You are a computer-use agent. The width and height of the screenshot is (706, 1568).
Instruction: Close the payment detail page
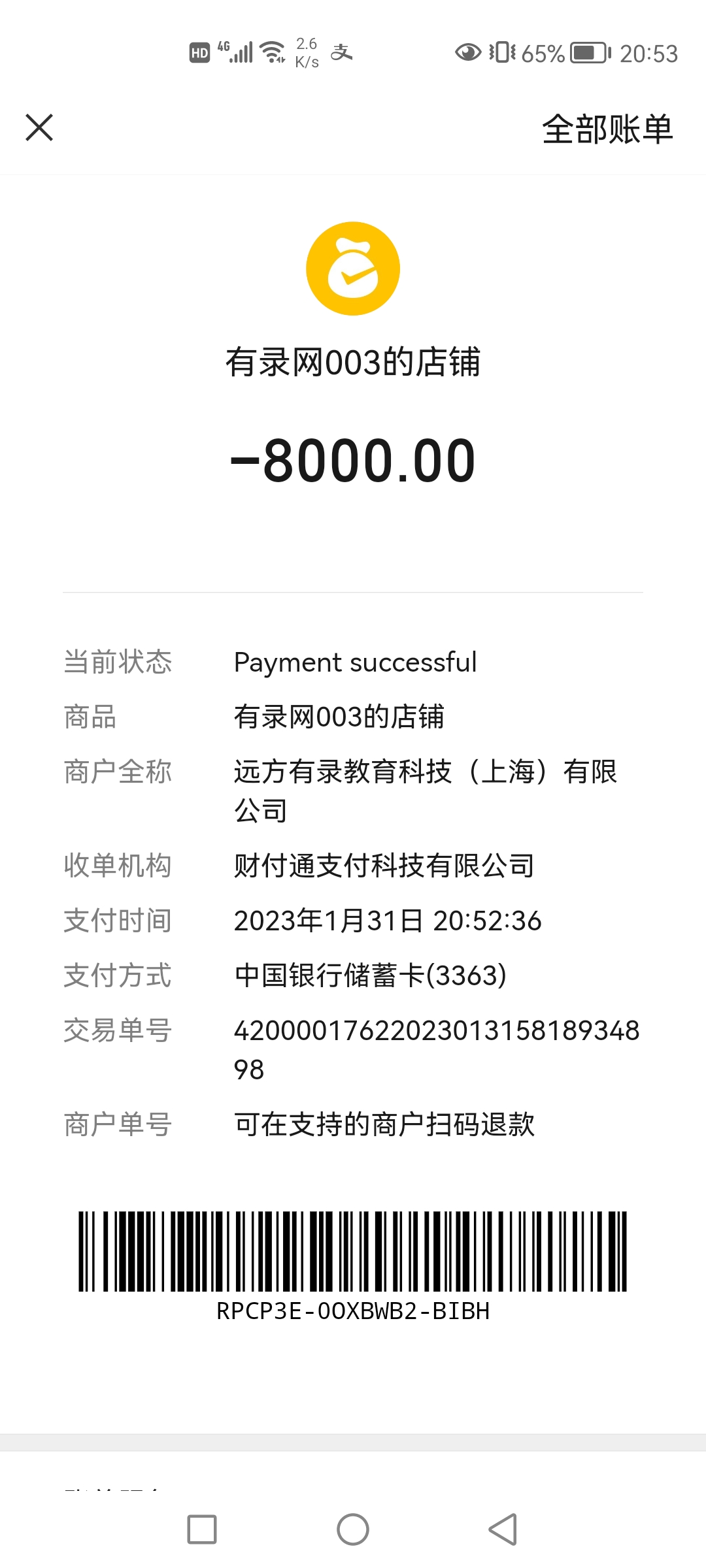(x=39, y=127)
